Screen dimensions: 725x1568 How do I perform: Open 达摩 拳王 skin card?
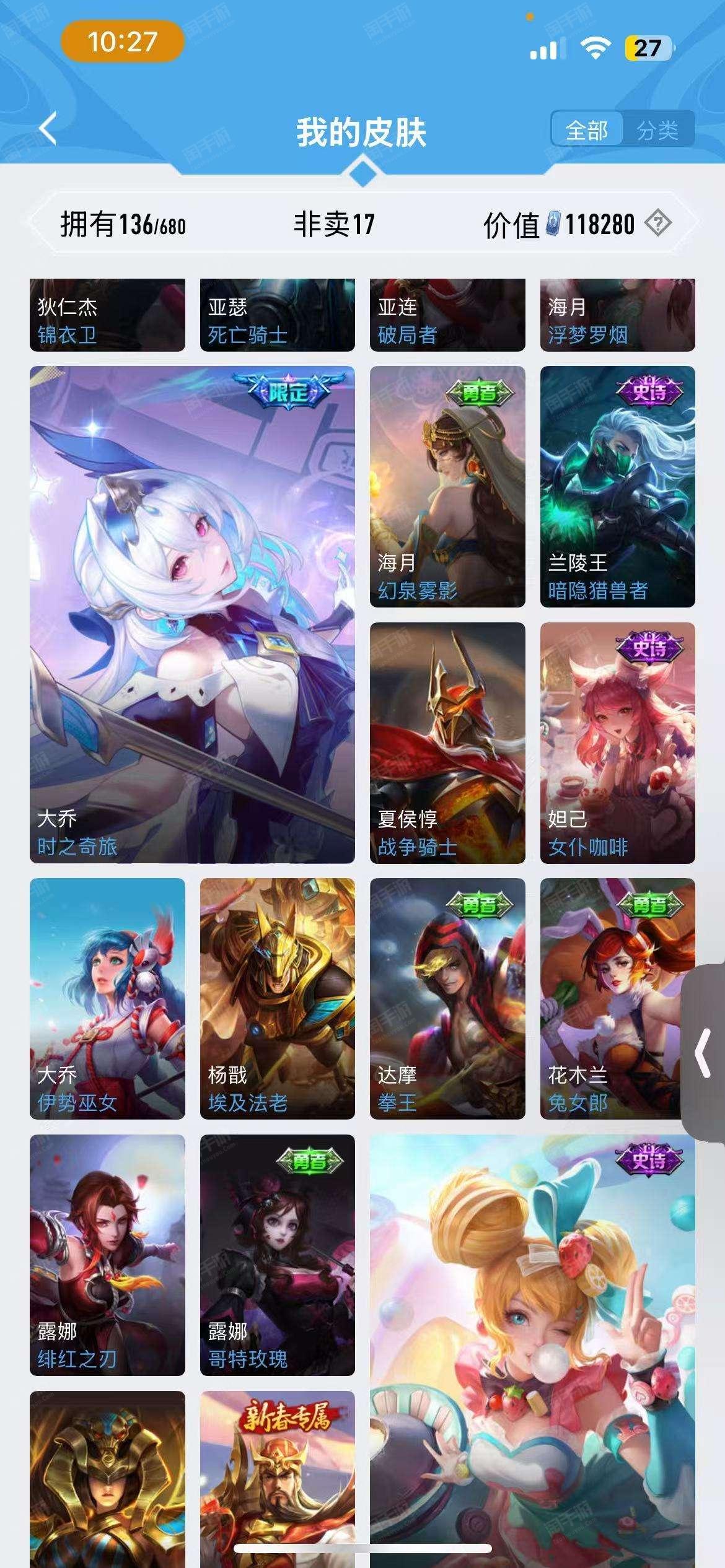(447, 998)
